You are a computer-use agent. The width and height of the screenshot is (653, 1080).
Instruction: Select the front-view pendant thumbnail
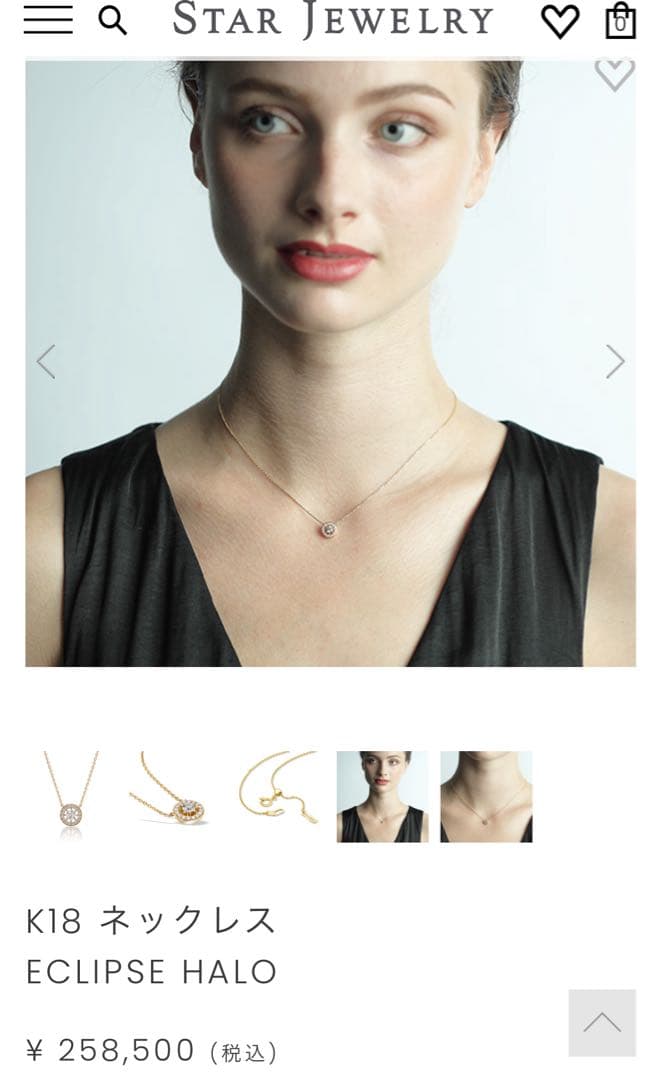(71, 797)
